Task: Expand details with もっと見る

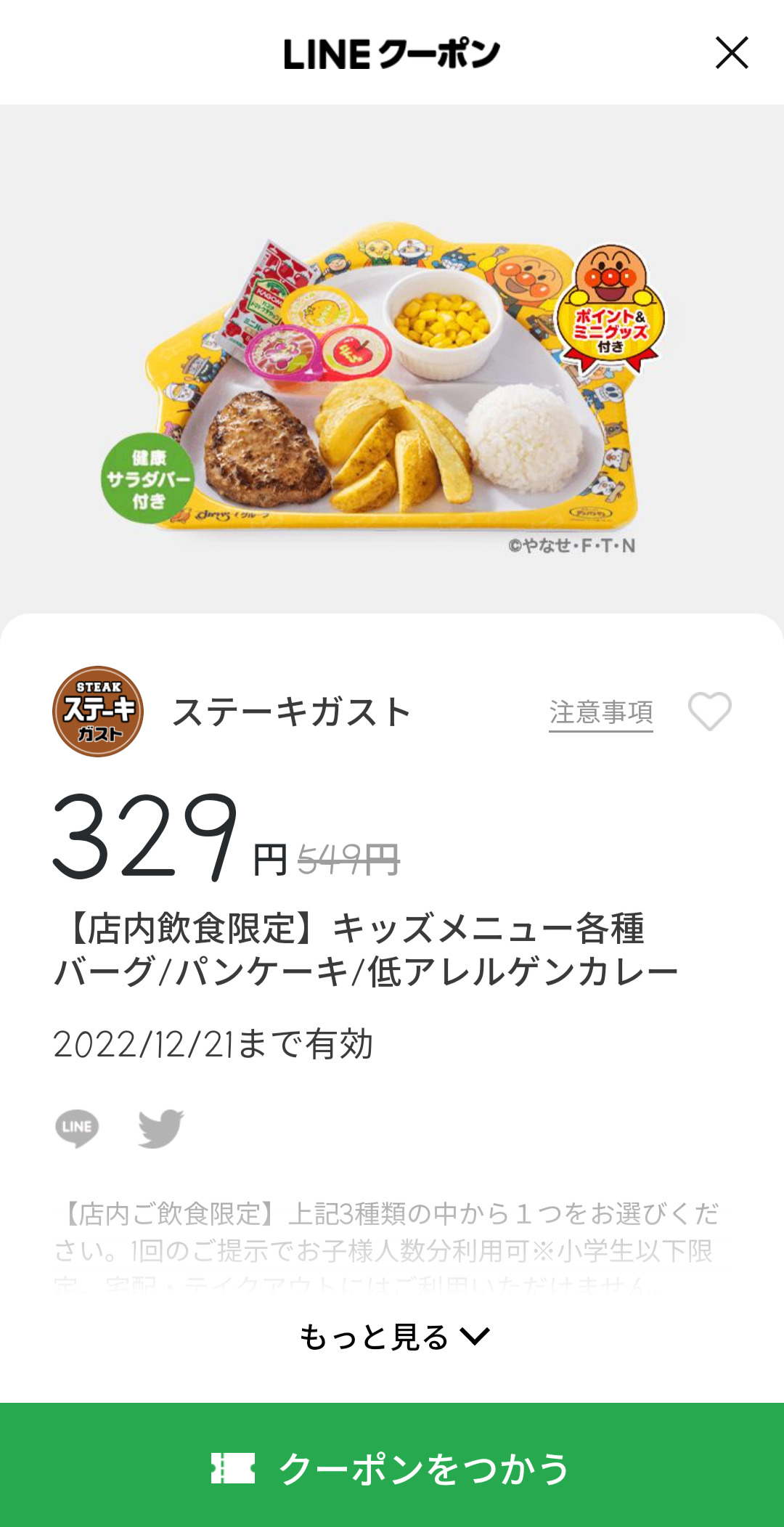Action: [394, 1337]
